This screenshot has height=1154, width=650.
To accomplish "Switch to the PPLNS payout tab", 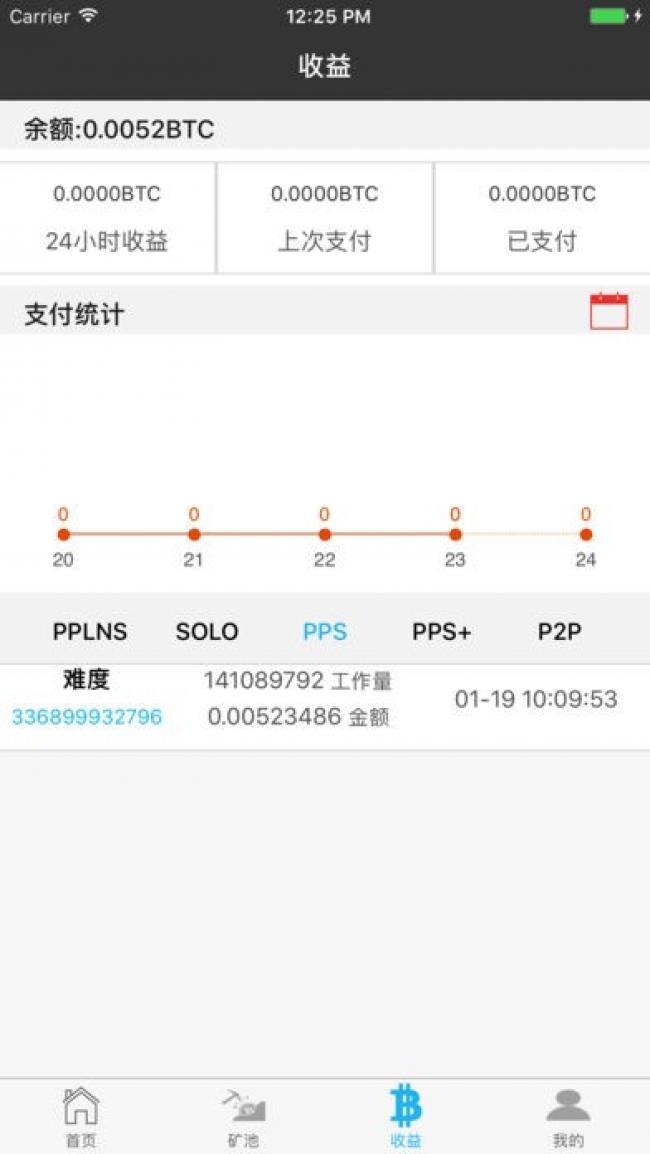I will coord(90,631).
